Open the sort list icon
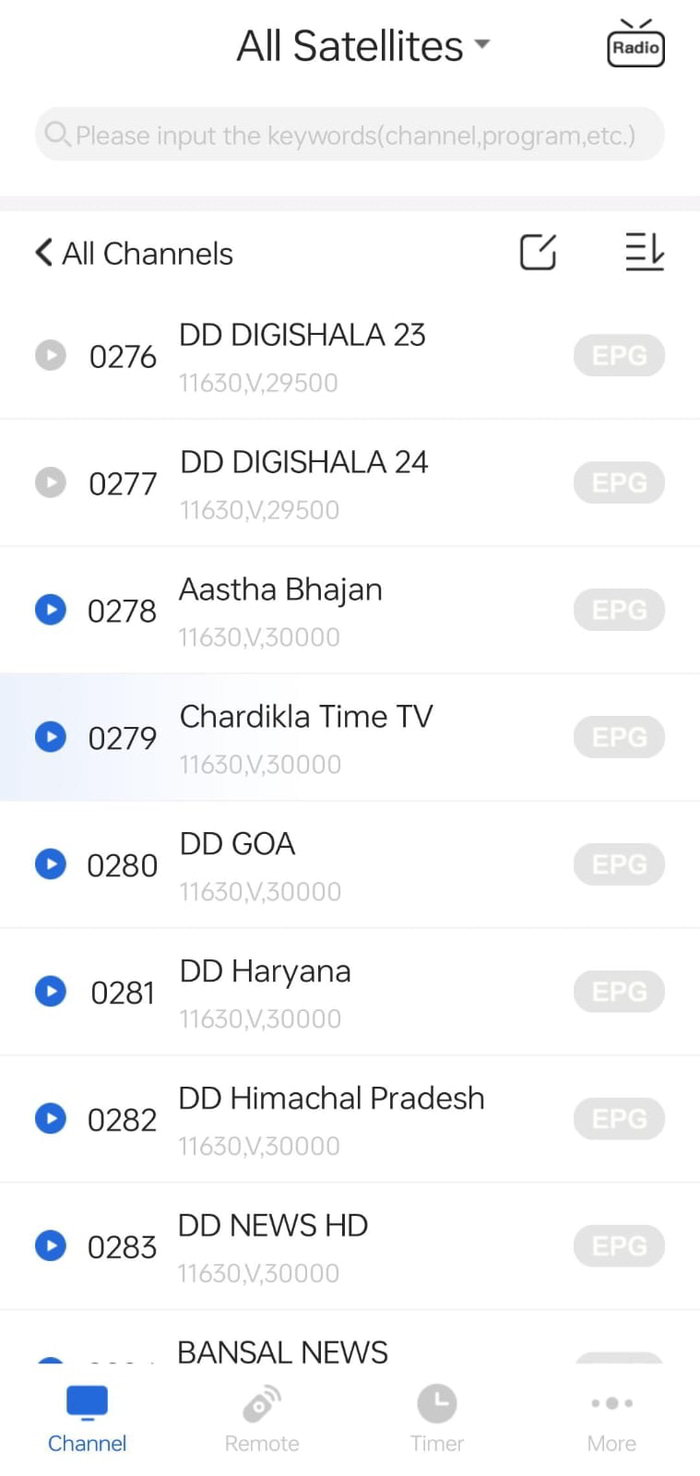 [x=644, y=252]
